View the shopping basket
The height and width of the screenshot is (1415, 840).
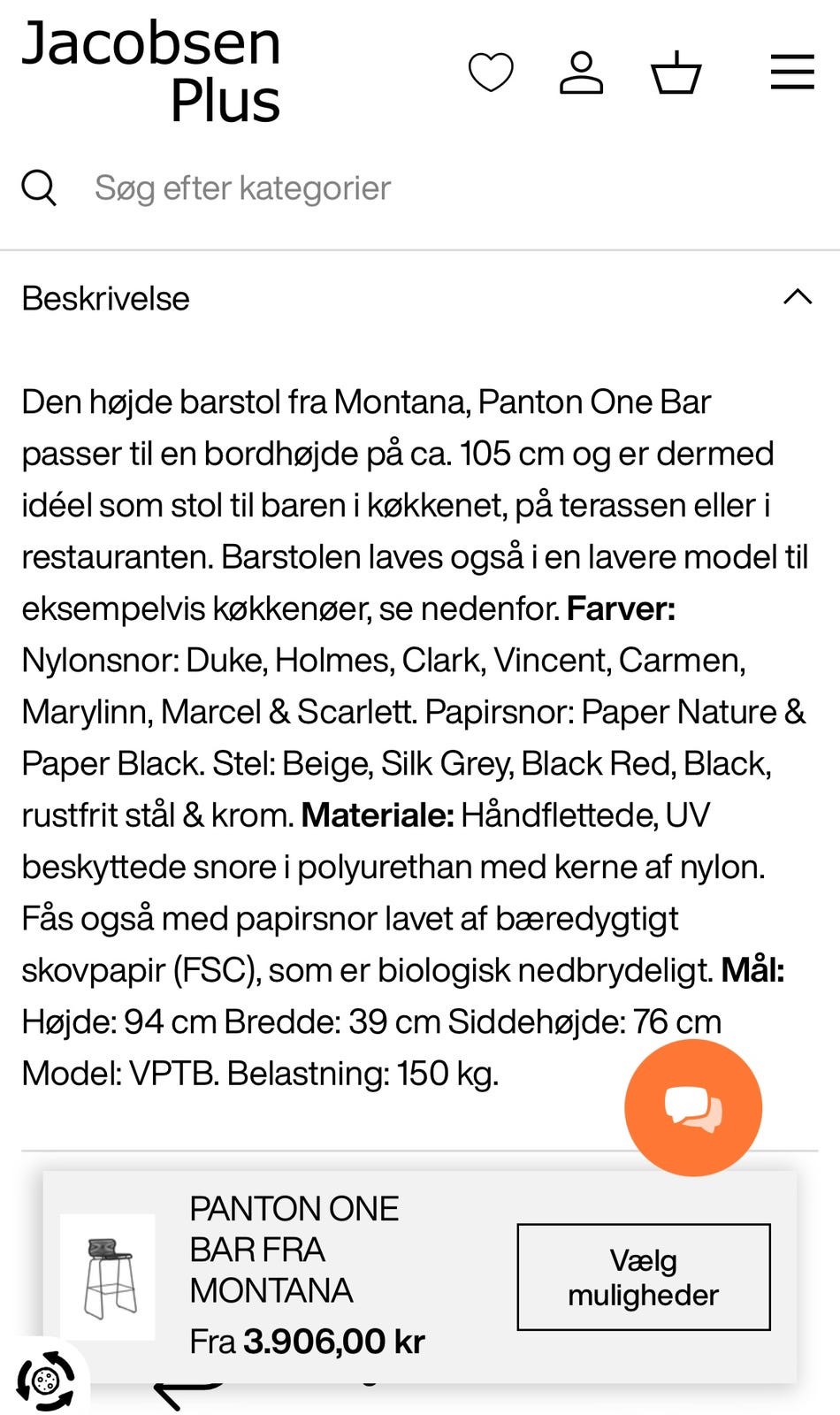(x=676, y=73)
